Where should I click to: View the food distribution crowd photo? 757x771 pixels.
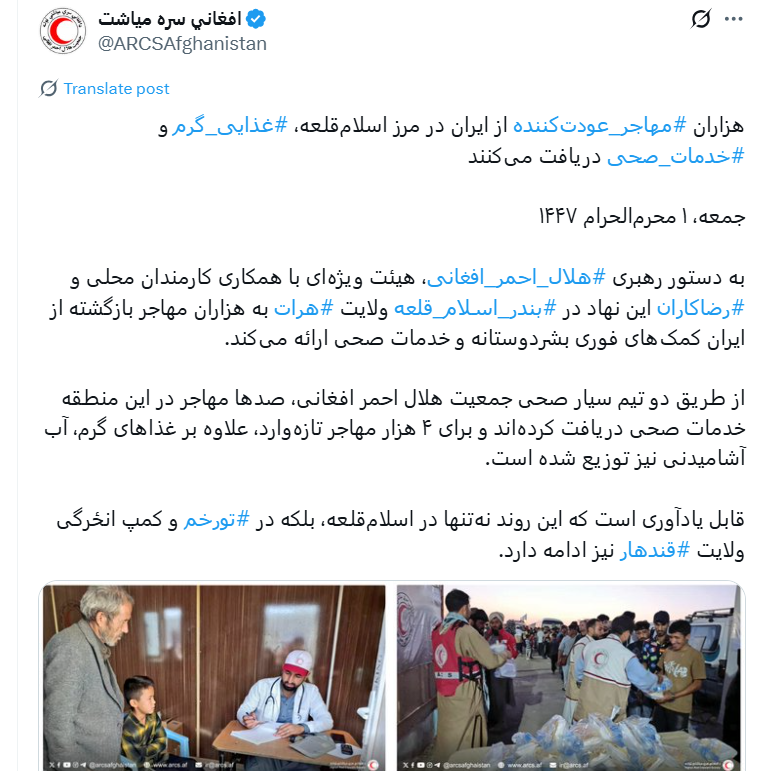pyautogui.click(x=569, y=677)
